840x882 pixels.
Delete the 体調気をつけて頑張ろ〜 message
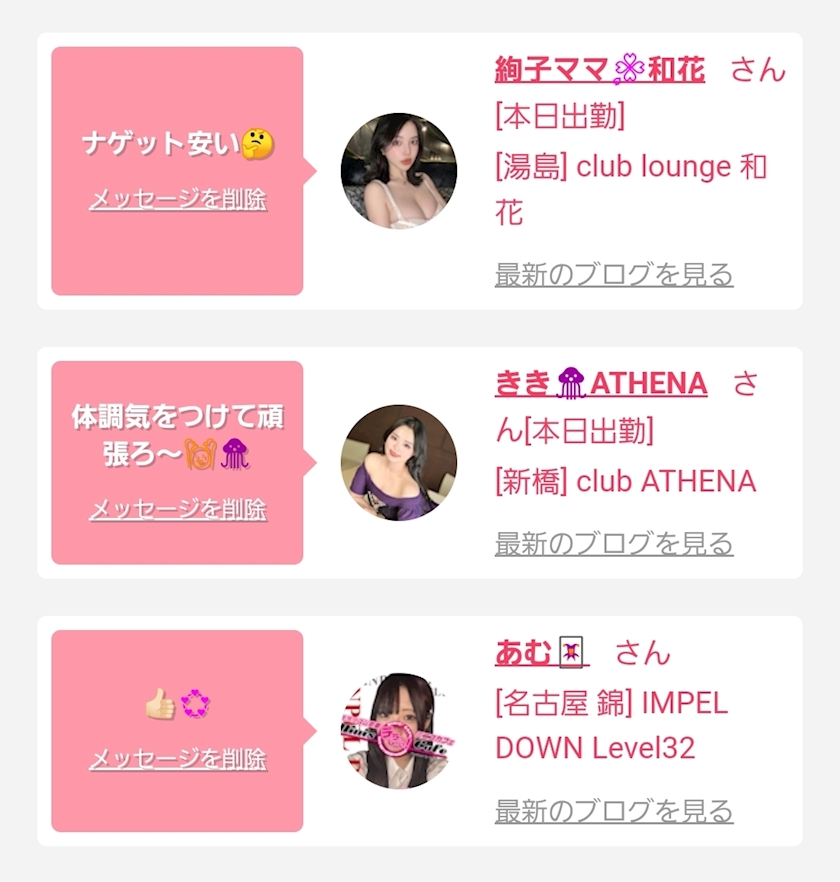[x=178, y=509]
